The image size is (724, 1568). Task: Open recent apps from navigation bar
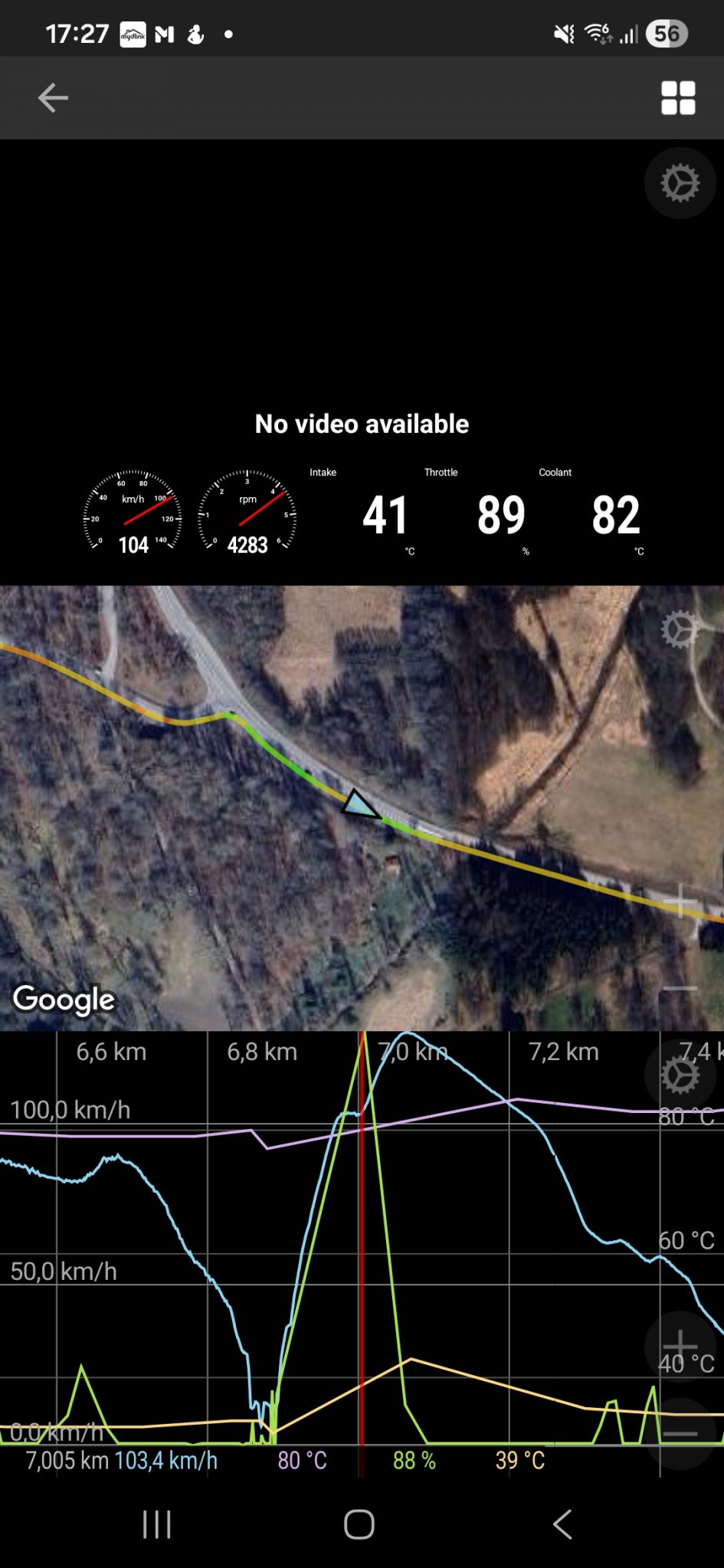[157, 1524]
